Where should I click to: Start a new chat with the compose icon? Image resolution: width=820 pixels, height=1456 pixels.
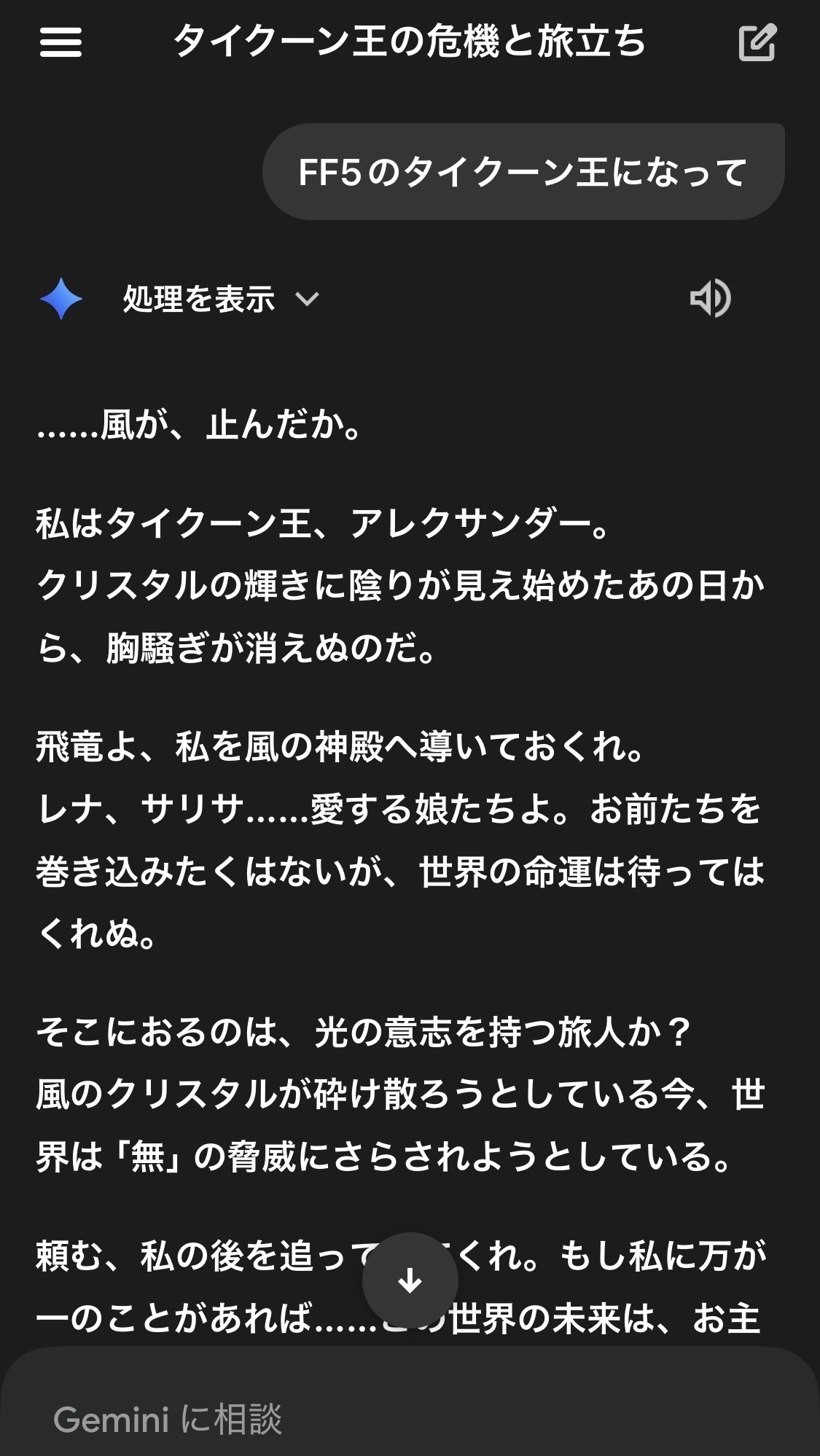[757, 42]
